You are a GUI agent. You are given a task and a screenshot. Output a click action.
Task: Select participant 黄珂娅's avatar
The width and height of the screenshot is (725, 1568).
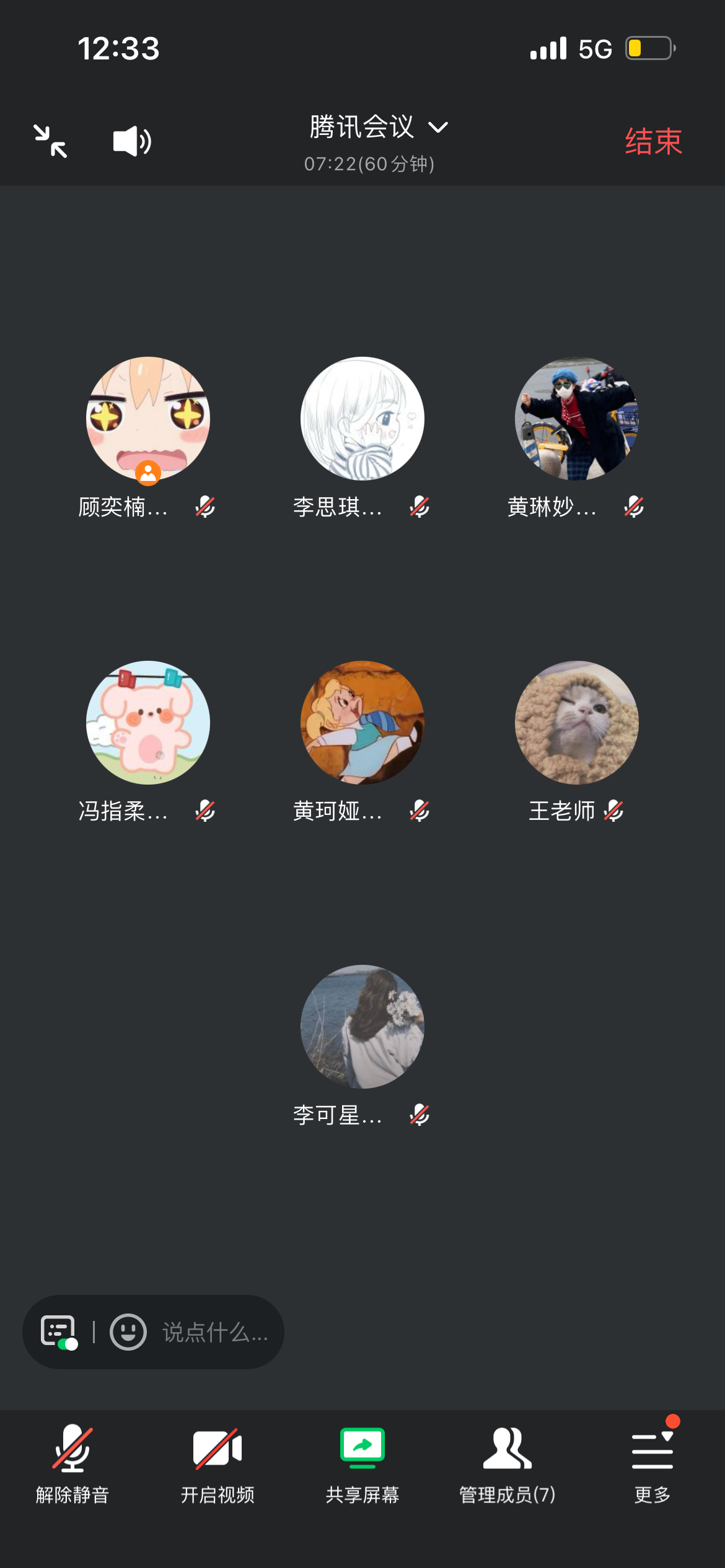pyautogui.click(x=362, y=723)
